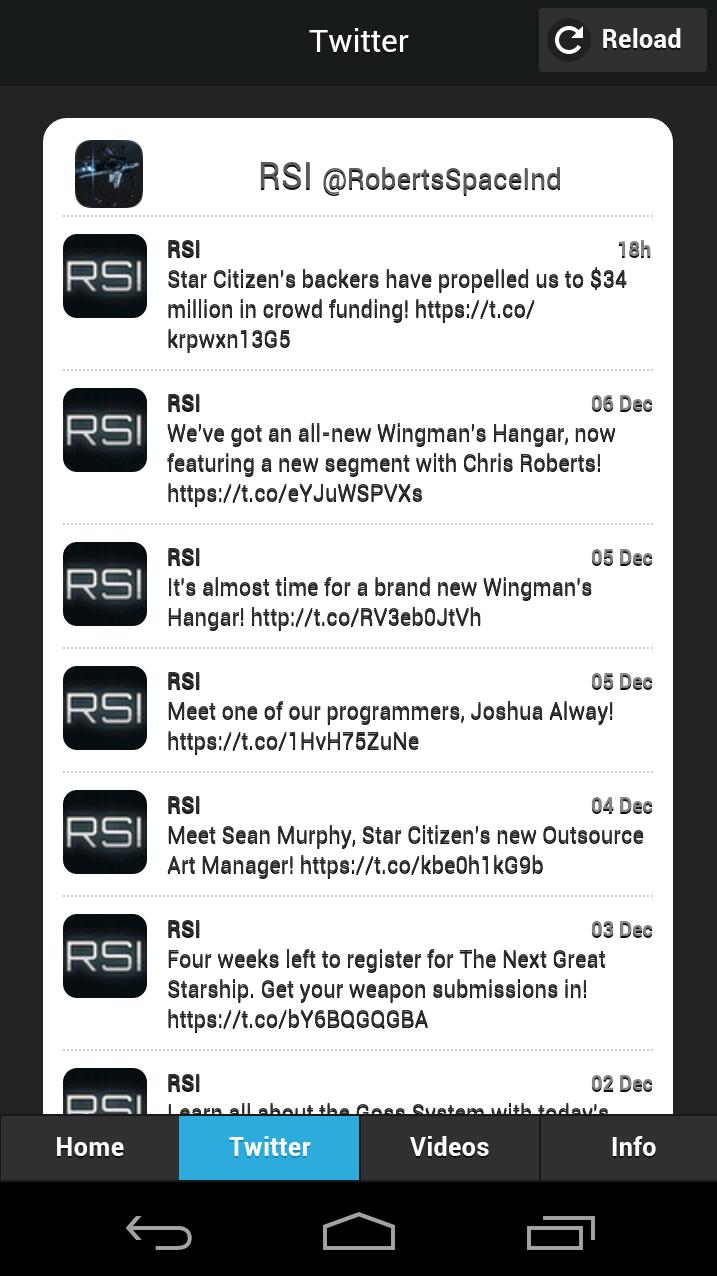Reload the Twitter feed

pyautogui.click(x=622, y=40)
